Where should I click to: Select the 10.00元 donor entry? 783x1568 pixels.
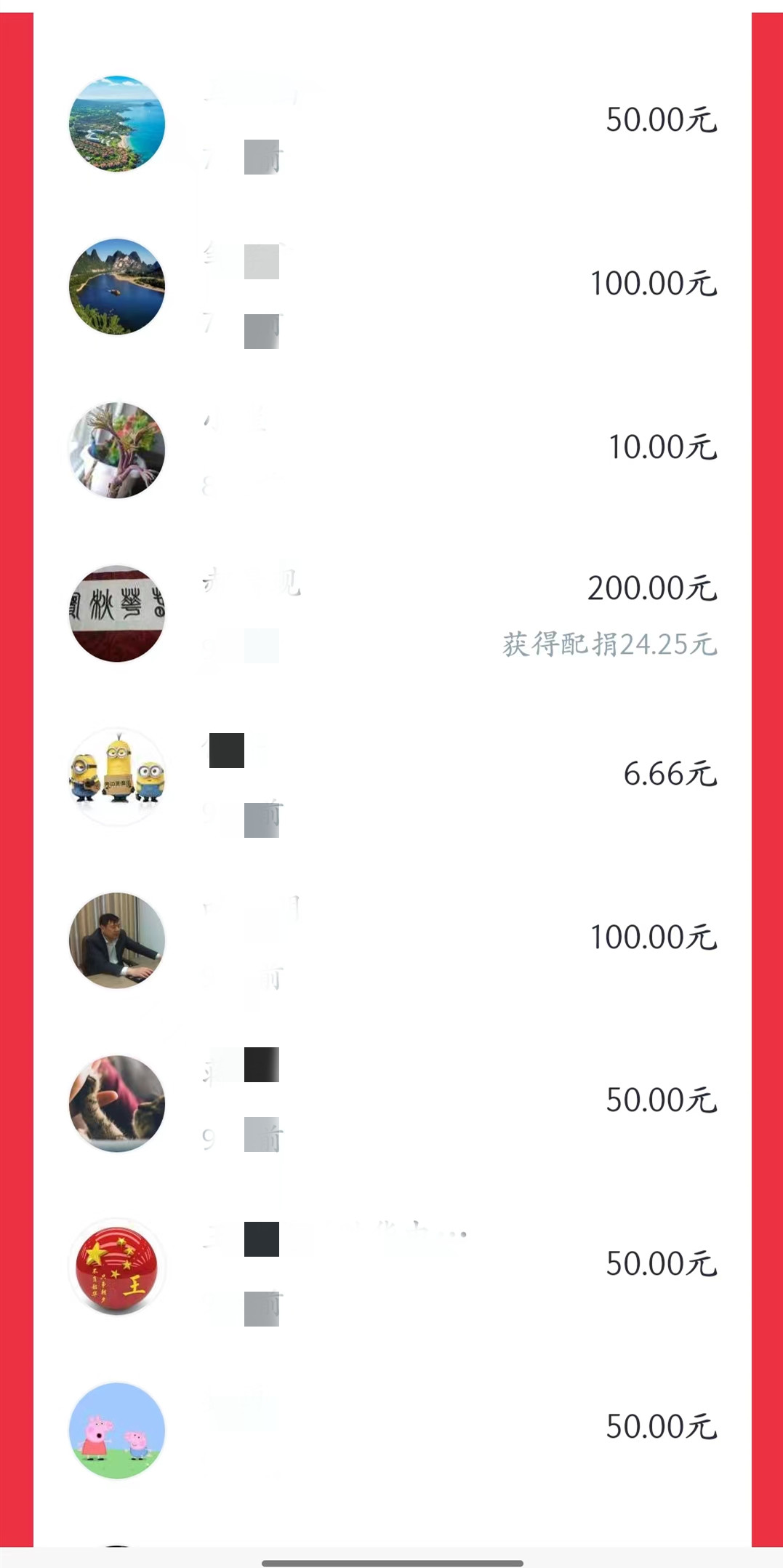(x=393, y=449)
